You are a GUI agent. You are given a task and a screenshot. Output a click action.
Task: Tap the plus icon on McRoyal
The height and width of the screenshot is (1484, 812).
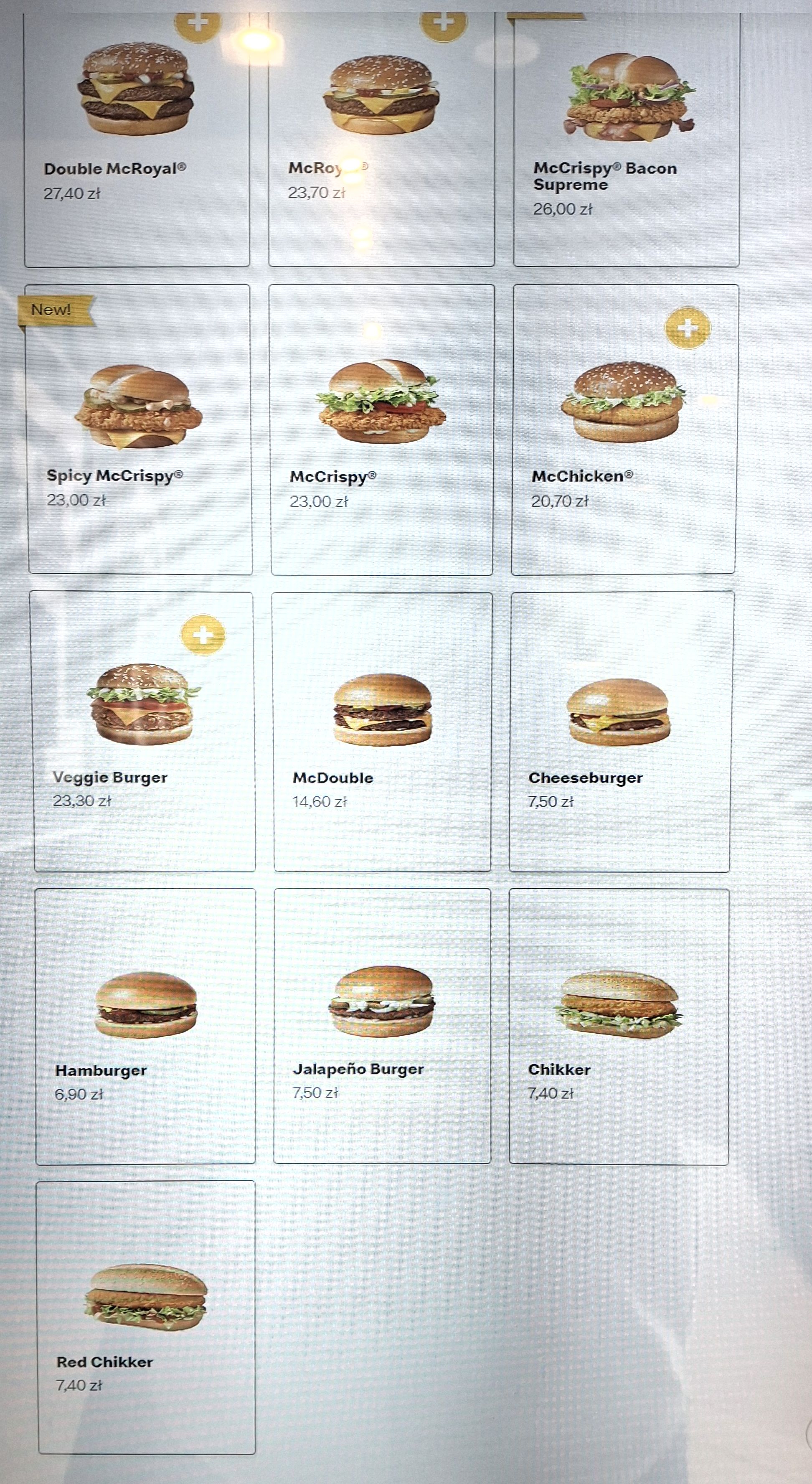coord(443,23)
